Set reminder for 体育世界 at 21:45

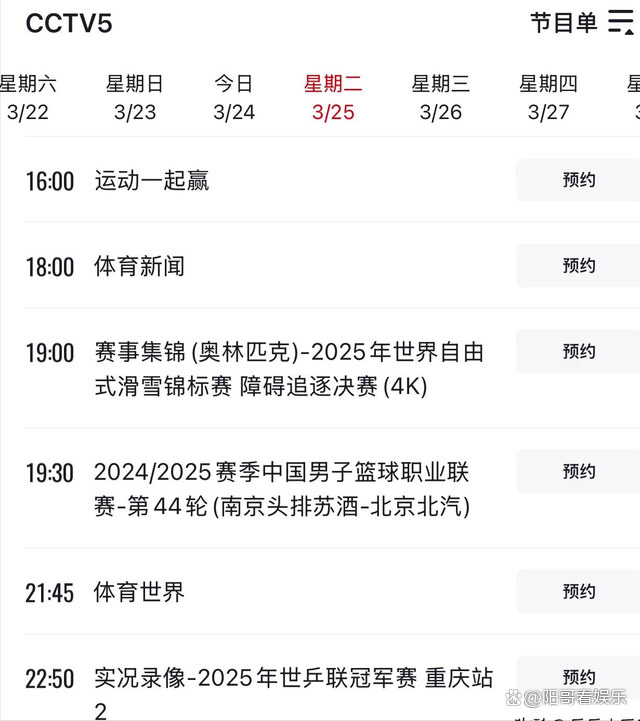pos(579,592)
